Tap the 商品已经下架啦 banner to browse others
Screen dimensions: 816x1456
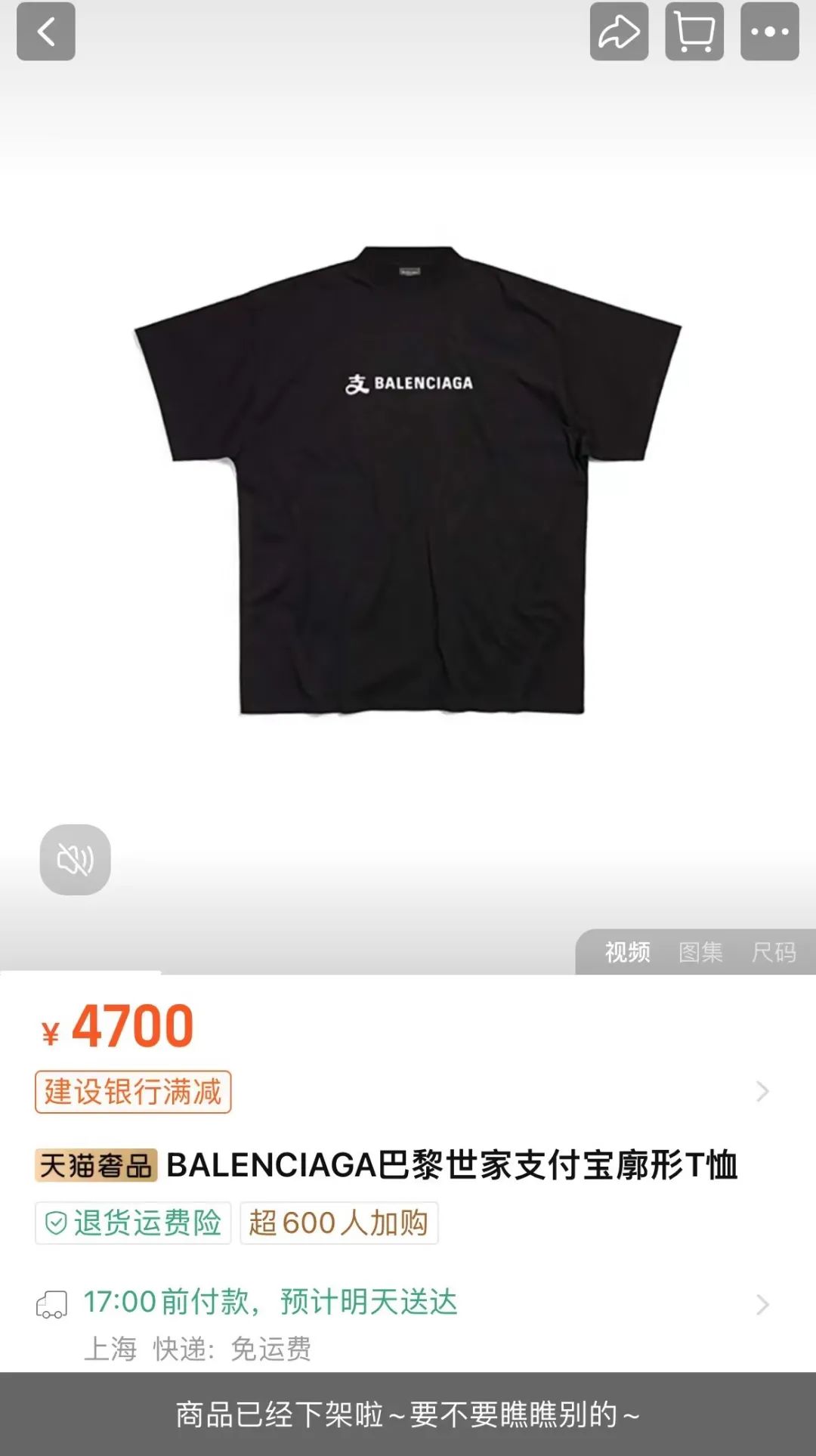408,1414
